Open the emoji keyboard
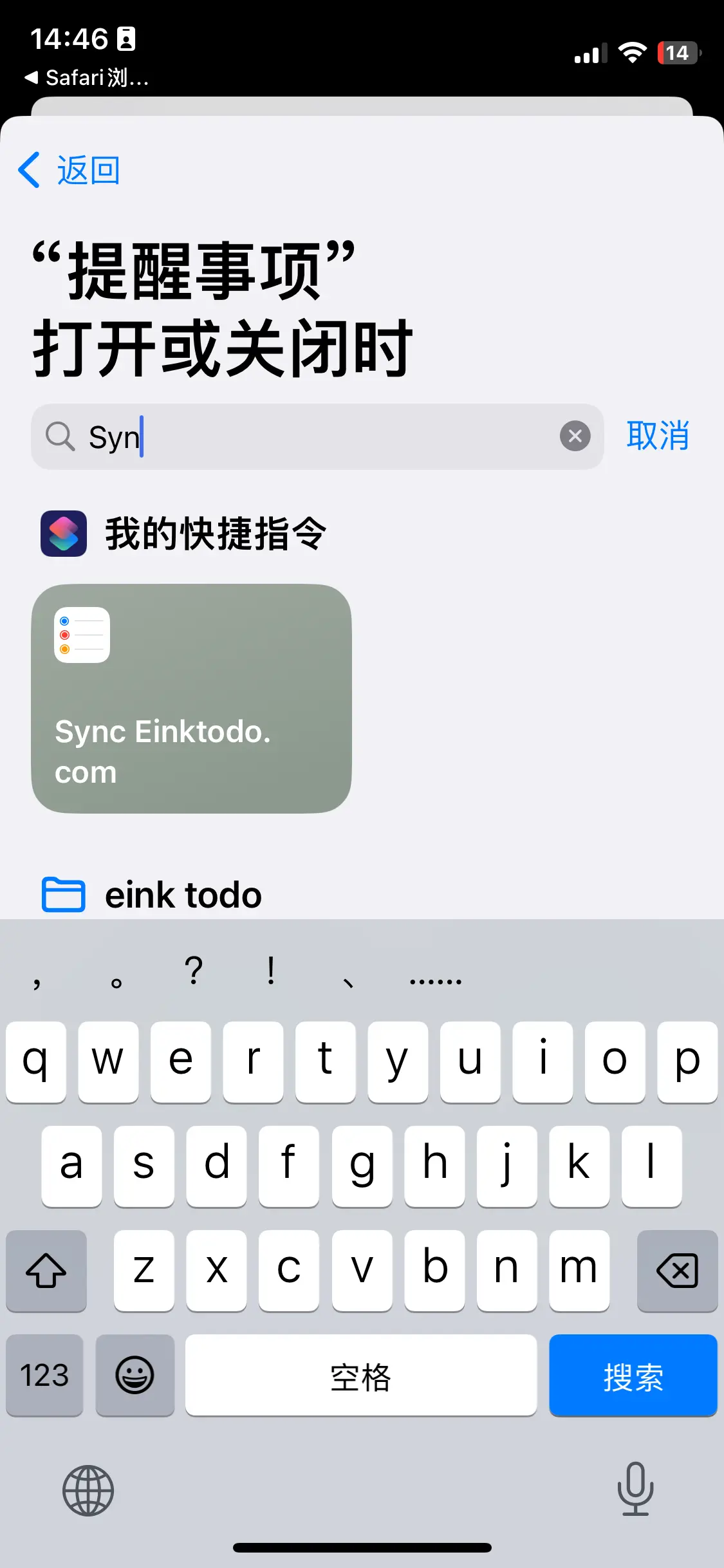 pyautogui.click(x=135, y=1376)
